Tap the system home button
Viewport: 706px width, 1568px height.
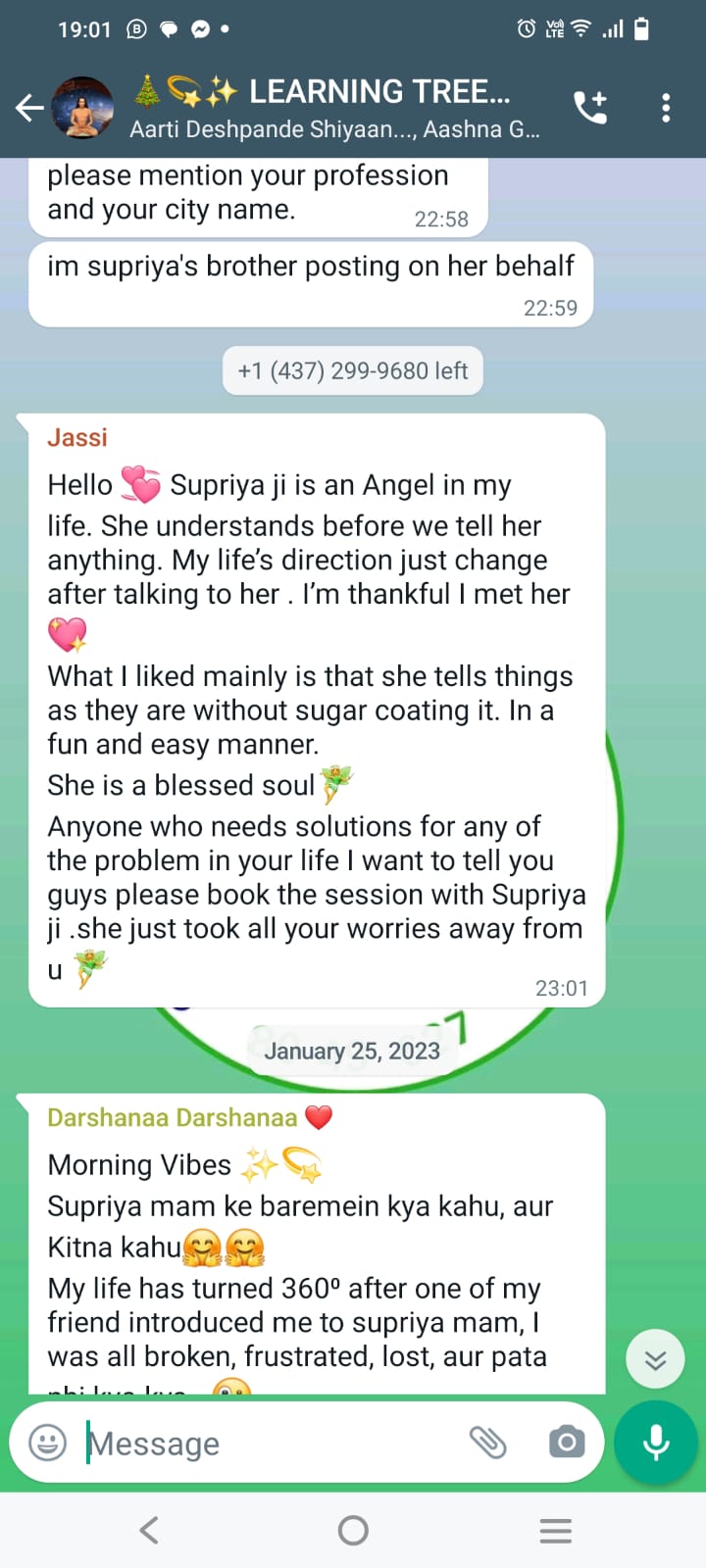(x=353, y=1530)
